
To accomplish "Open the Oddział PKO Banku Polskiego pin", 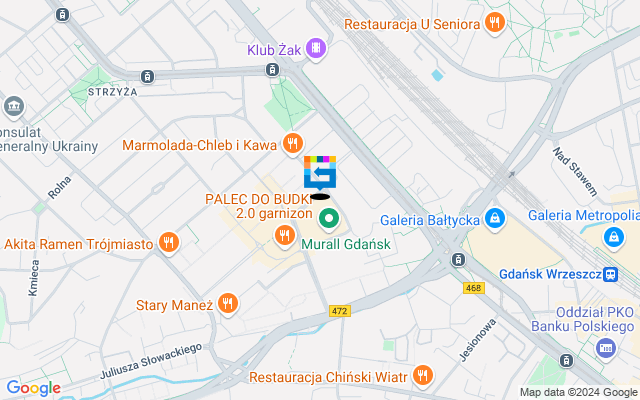I will click(605, 347).
